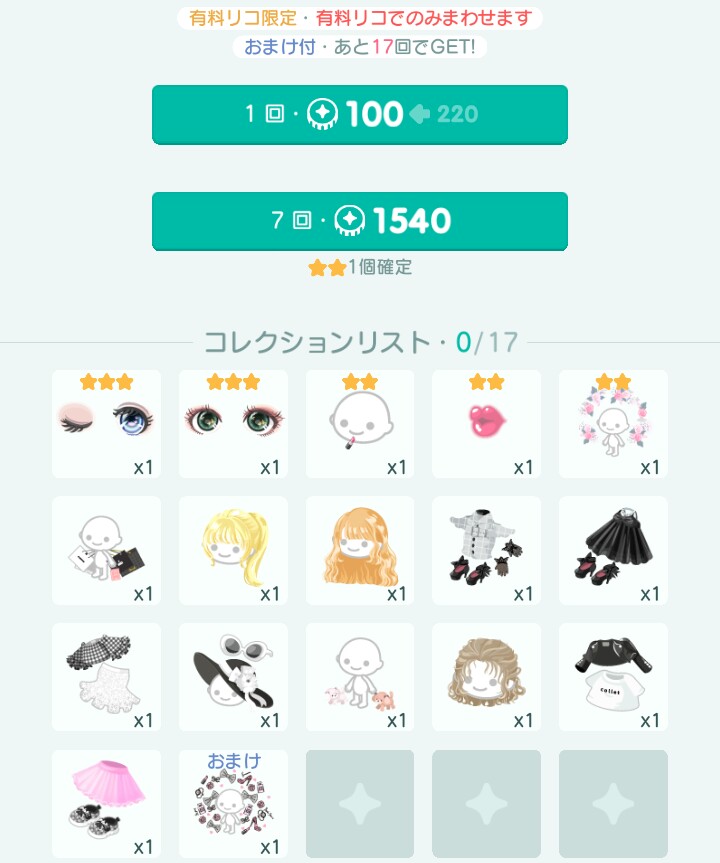
Task: View the blonde ponytail hairstyle item
Action: click(x=233, y=551)
